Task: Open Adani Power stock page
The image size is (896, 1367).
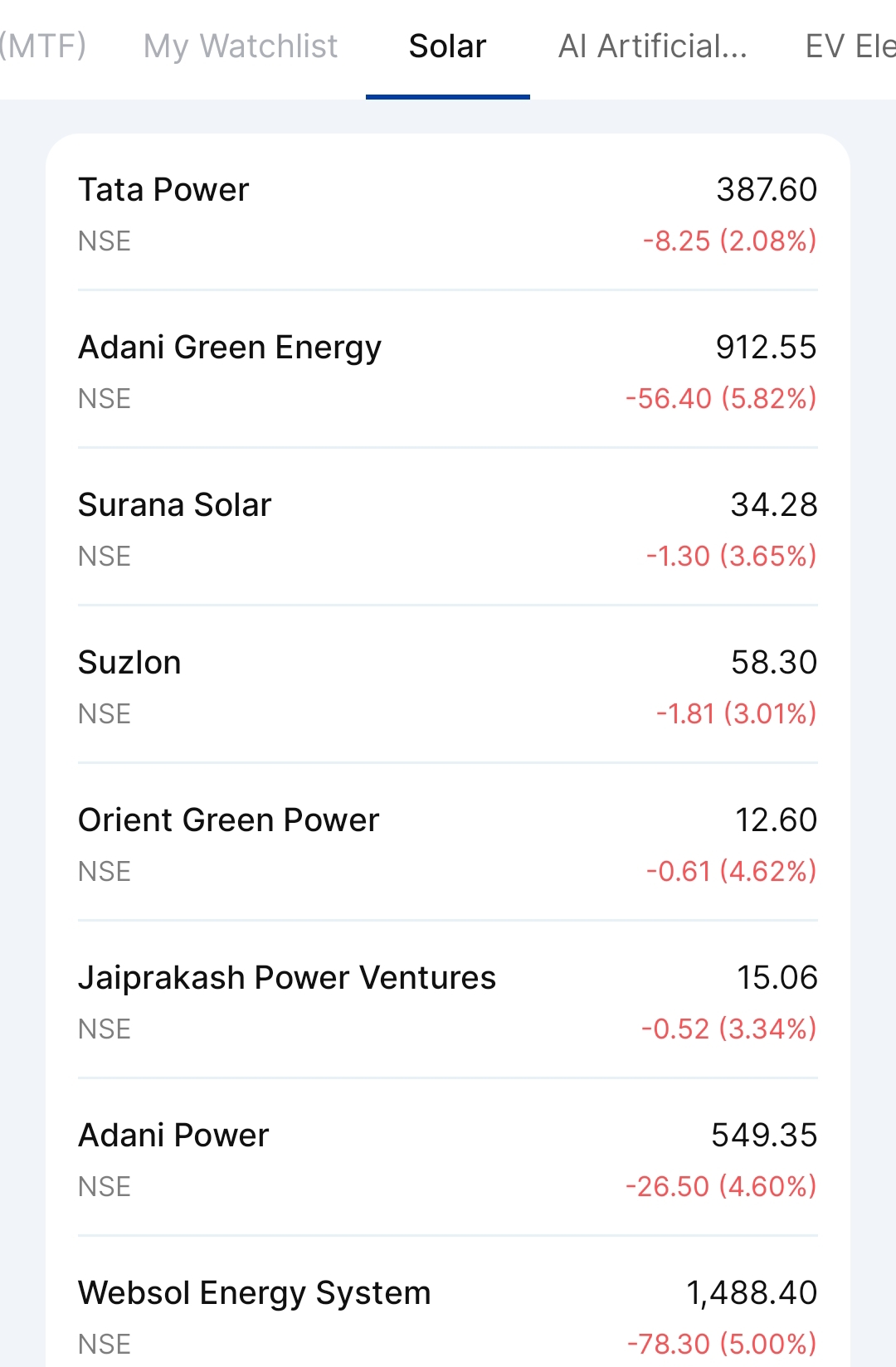Action: (447, 1160)
